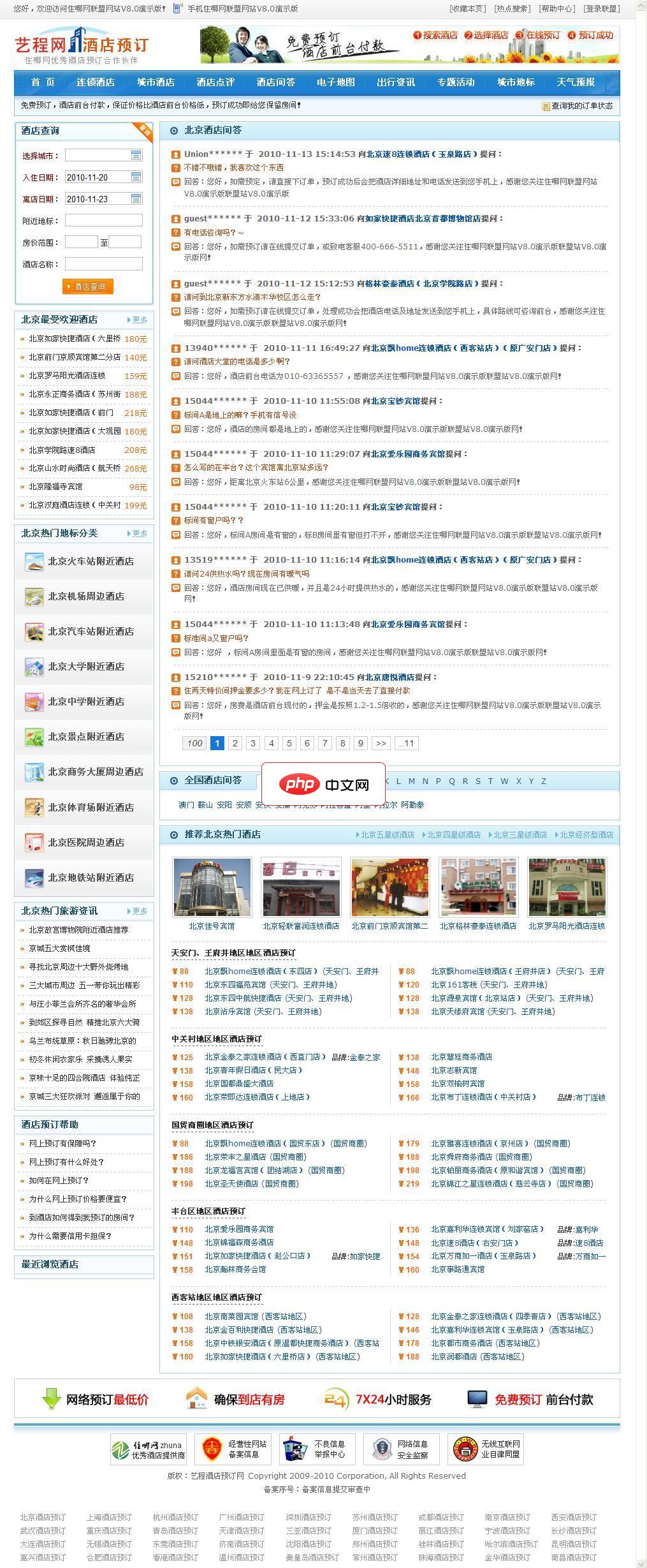
Task: Switch to the 电子地图 navigation tab
Action: (336, 82)
